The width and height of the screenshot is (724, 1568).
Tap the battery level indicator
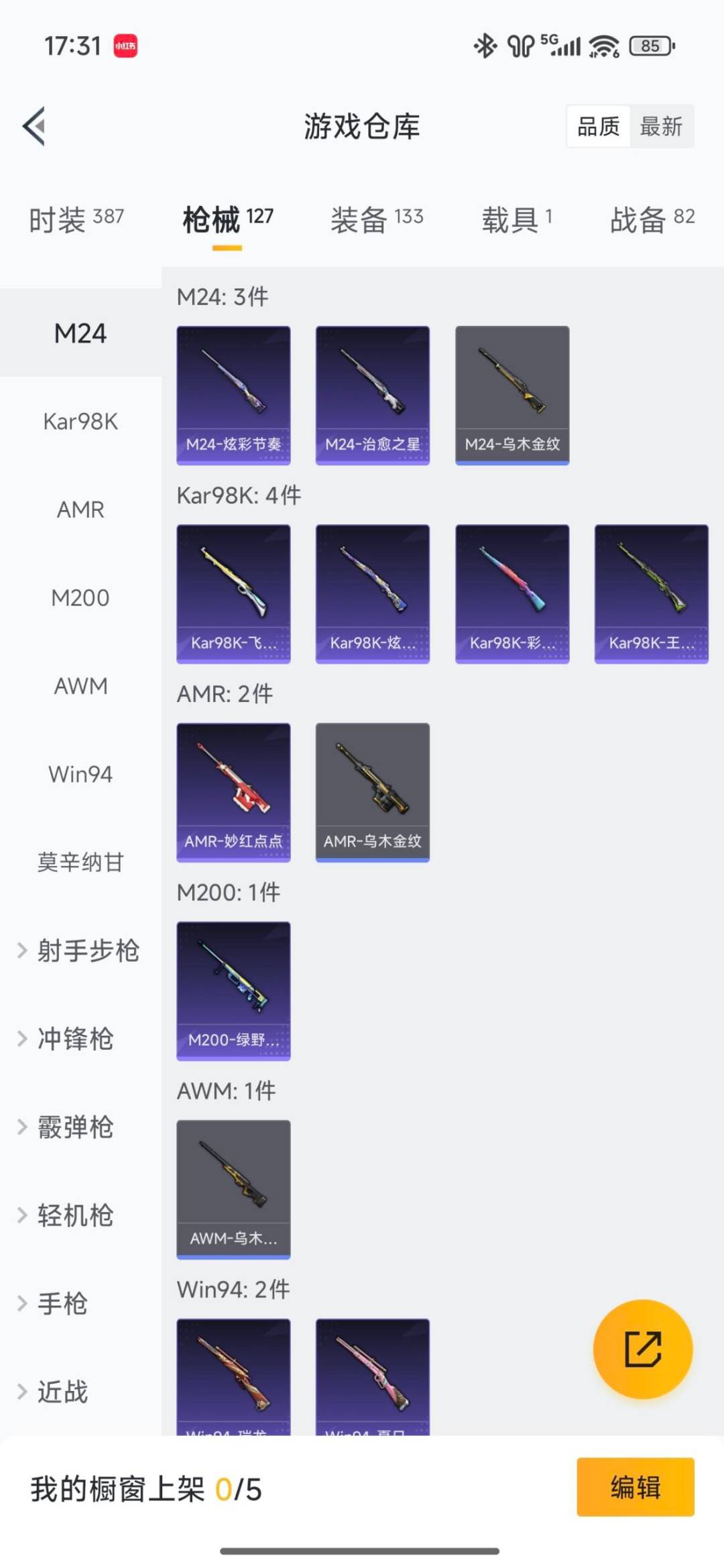pos(652,45)
